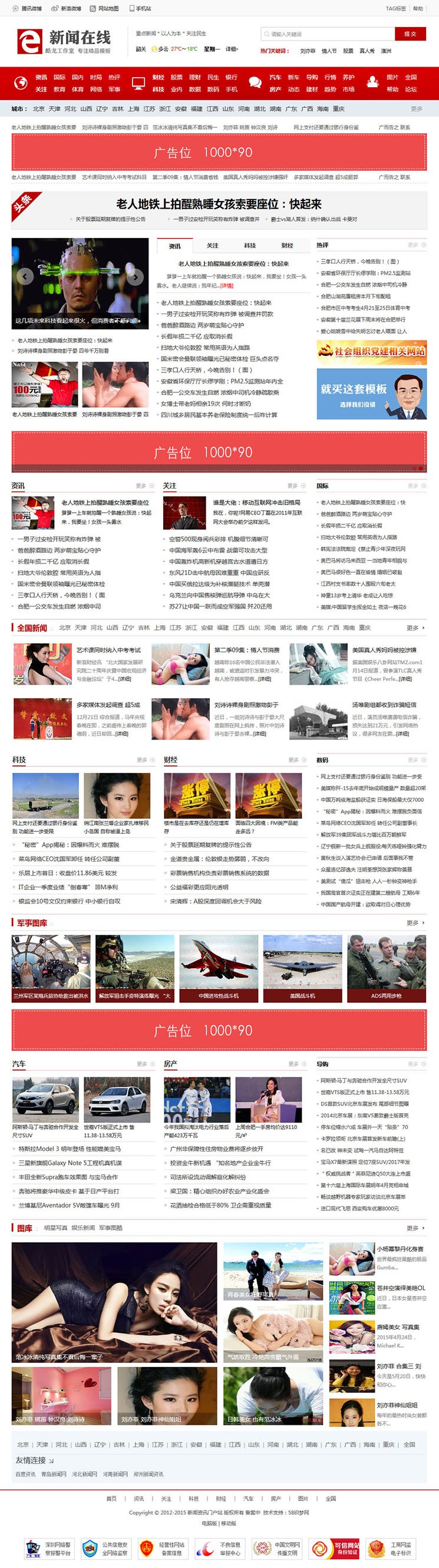The height and width of the screenshot is (1568, 439).
Task: Open the 头条 headline about 老人地铁
Action: [x=219, y=204]
